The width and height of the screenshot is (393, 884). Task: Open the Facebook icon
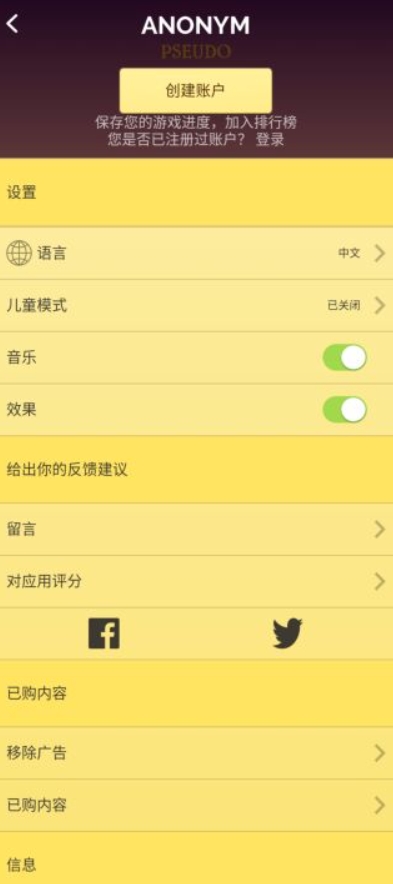104,634
